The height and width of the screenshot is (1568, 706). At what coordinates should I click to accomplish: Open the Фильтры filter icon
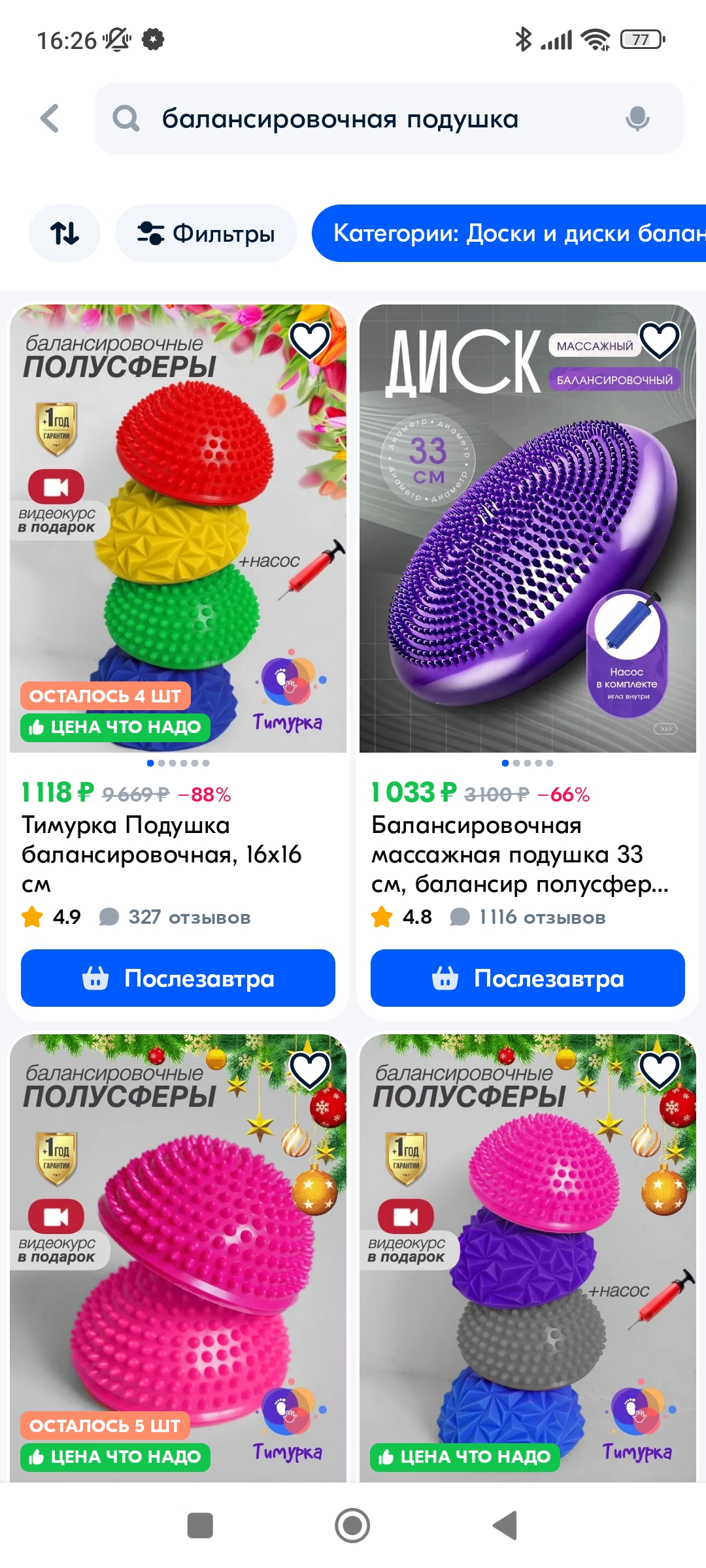152,233
